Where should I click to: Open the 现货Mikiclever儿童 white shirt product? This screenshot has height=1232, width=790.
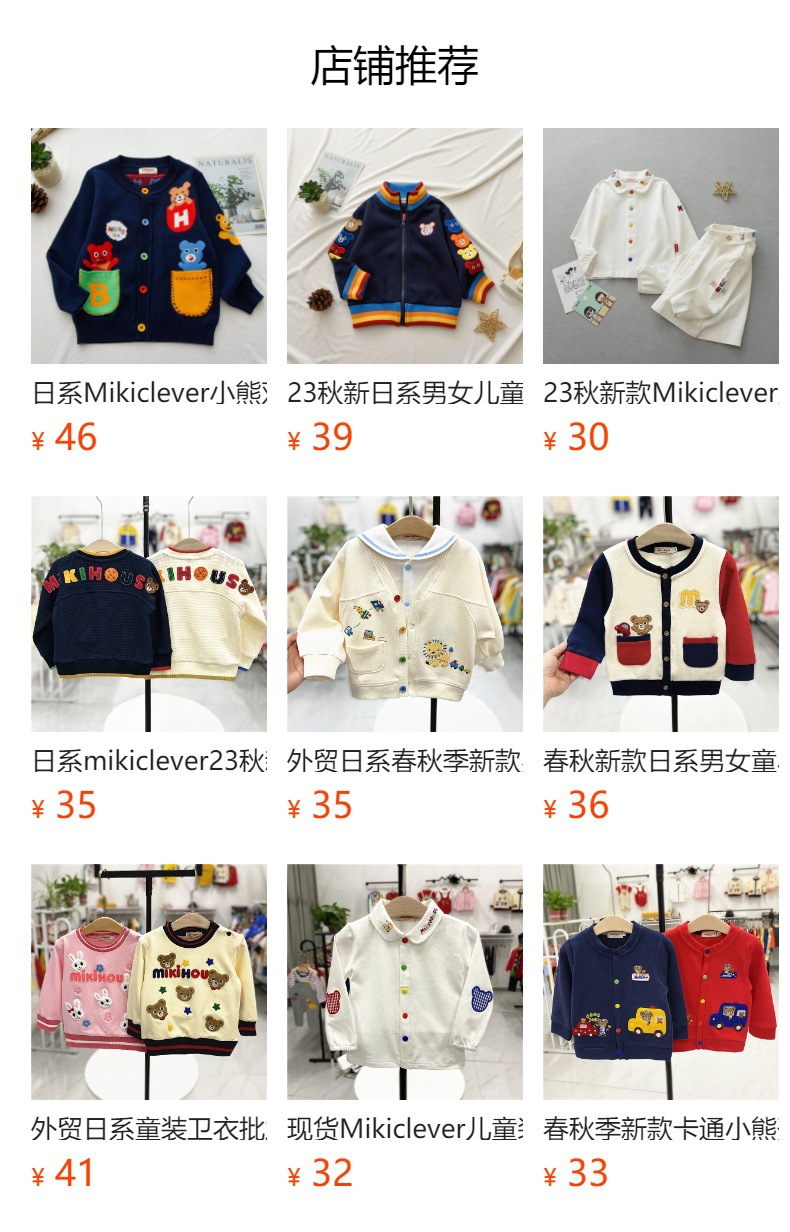tap(404, 982)
